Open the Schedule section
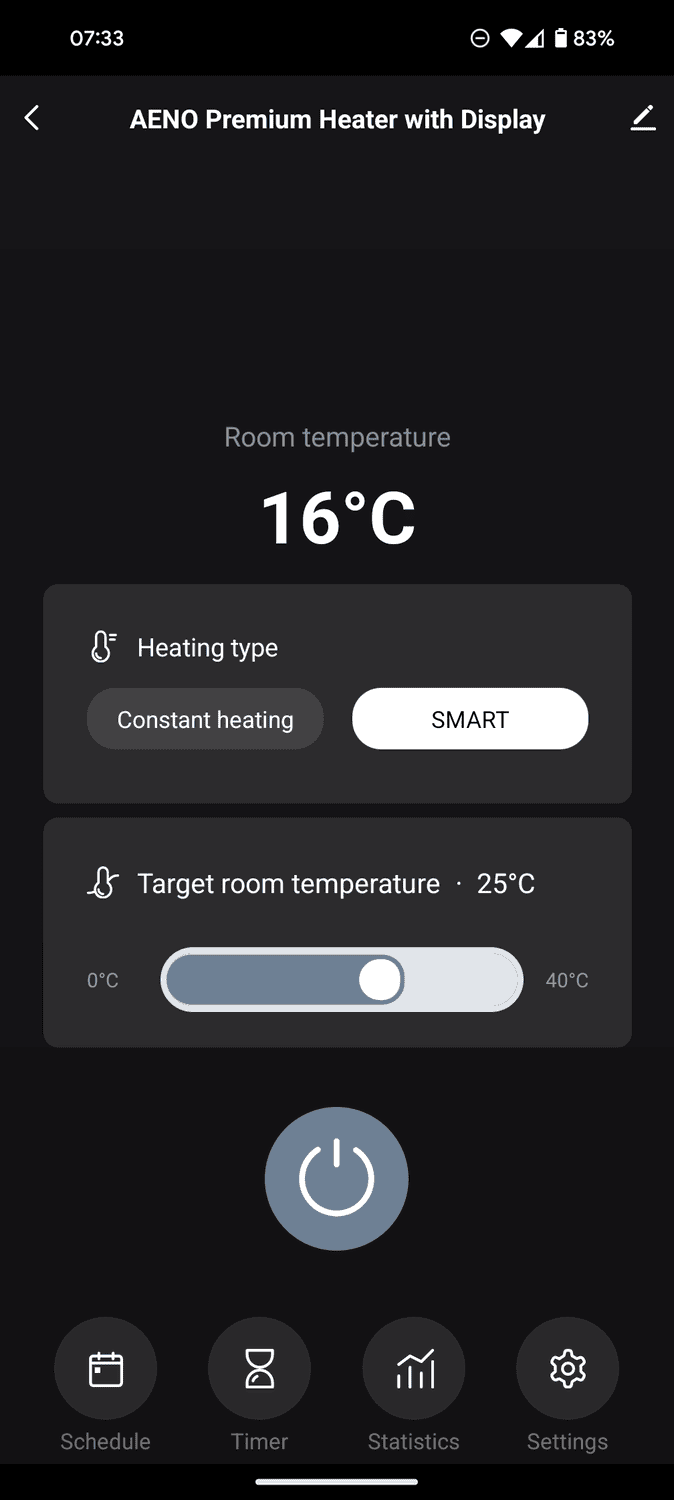The height and width of the screenshot is (1500, 674). point(105,1369)
